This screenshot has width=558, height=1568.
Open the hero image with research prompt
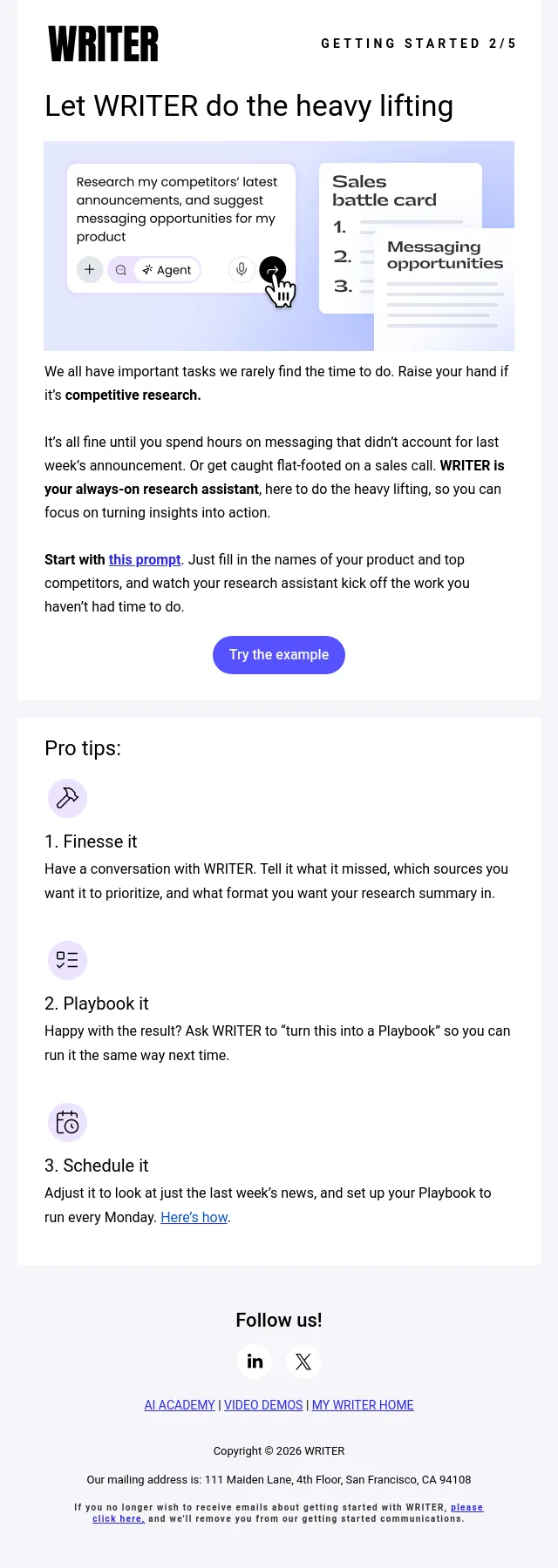point(279,246)
